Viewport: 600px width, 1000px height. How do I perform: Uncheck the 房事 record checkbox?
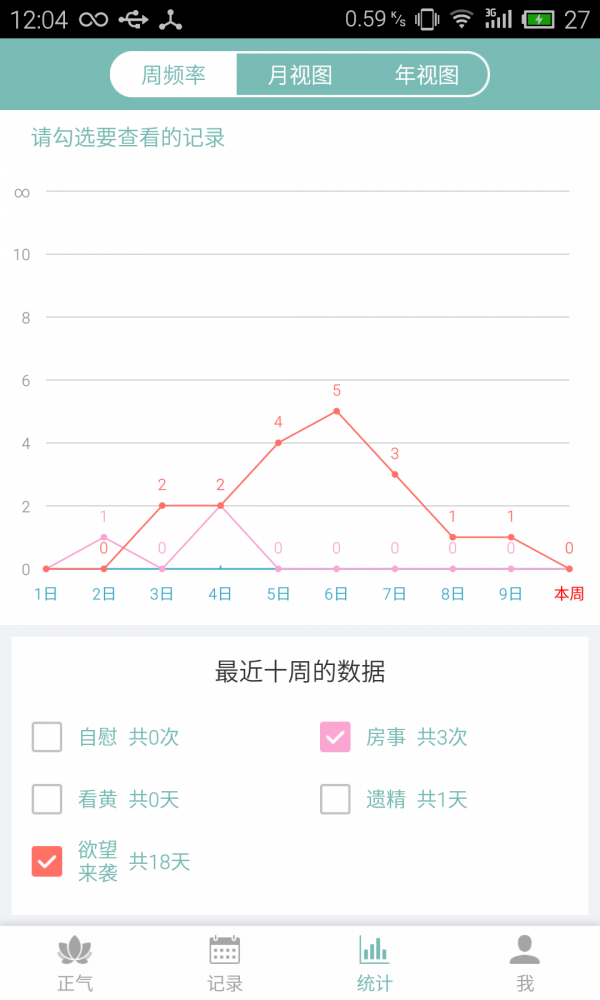click(x=335, y=737)
